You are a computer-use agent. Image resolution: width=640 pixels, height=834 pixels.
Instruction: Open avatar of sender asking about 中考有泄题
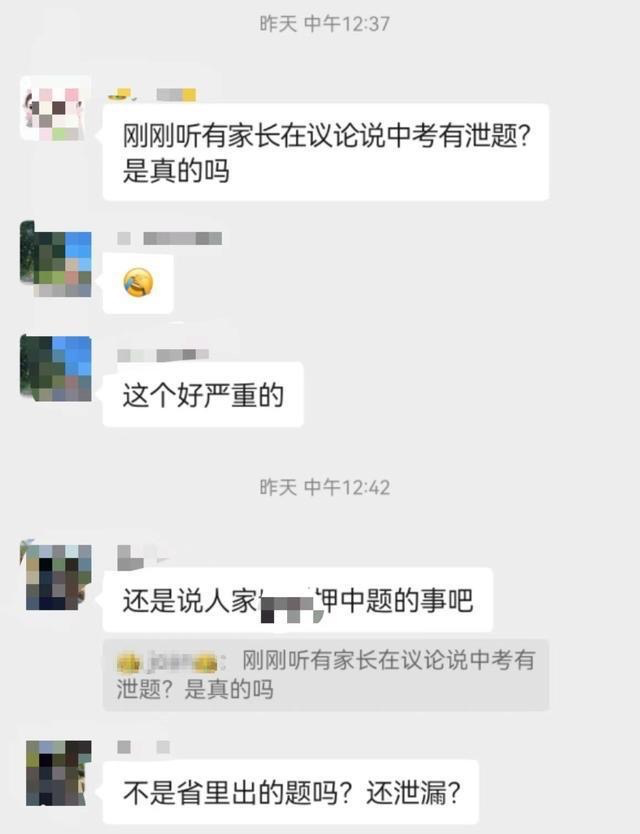55,108
